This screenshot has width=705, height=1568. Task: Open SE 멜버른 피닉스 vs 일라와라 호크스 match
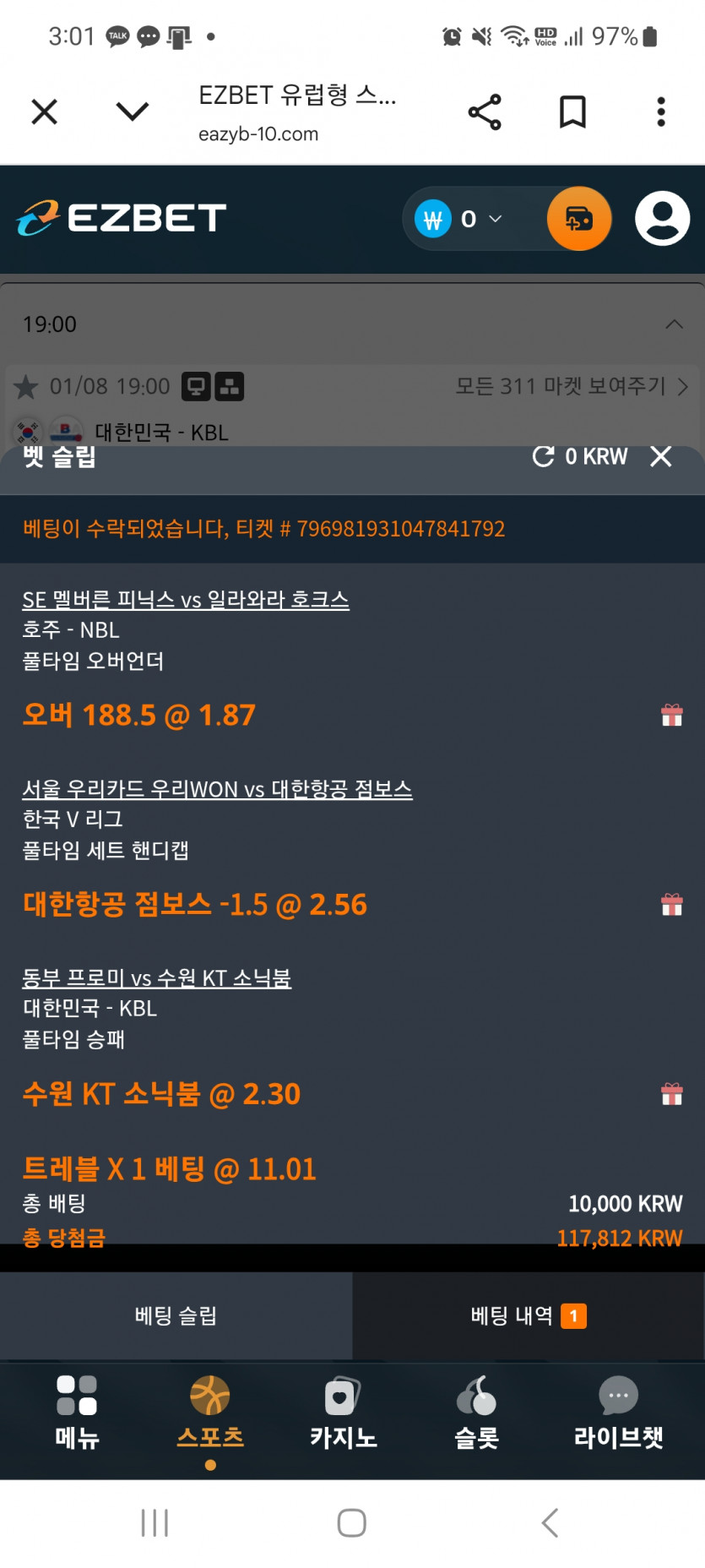click(x=186, y=600)
